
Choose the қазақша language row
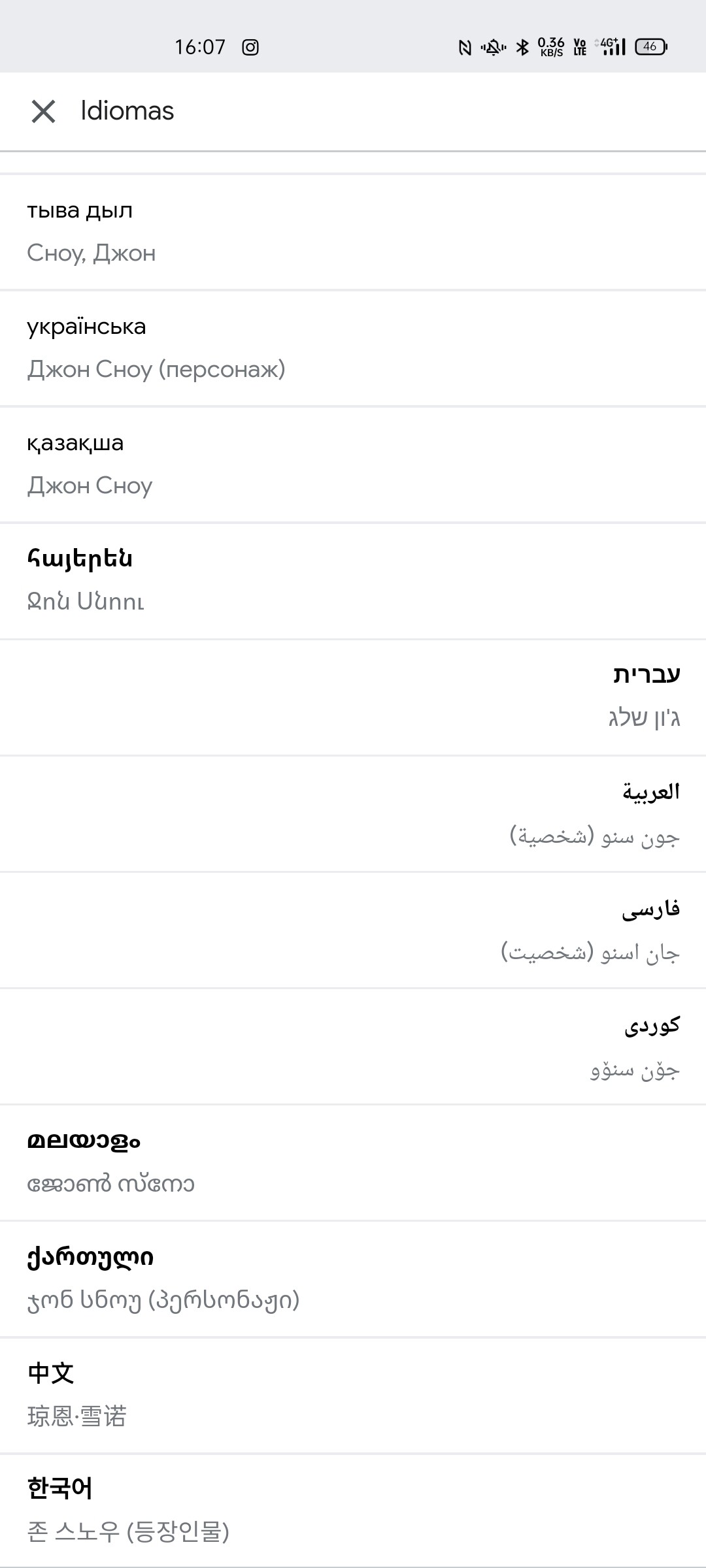coord(353,465)
